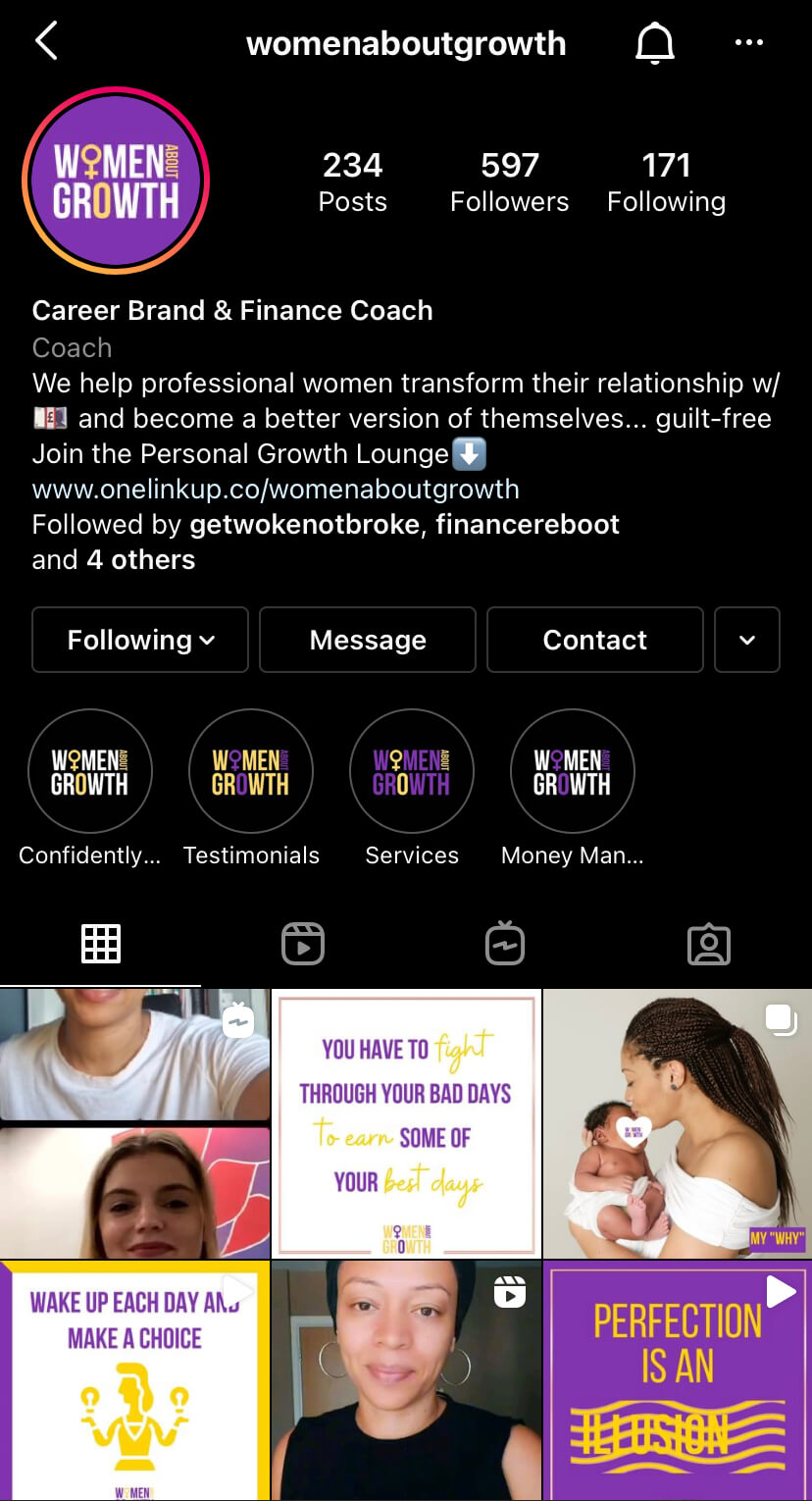812x1501 pixels.
Task: Expand suggested accounts chevron button
Action: point(747,640)
